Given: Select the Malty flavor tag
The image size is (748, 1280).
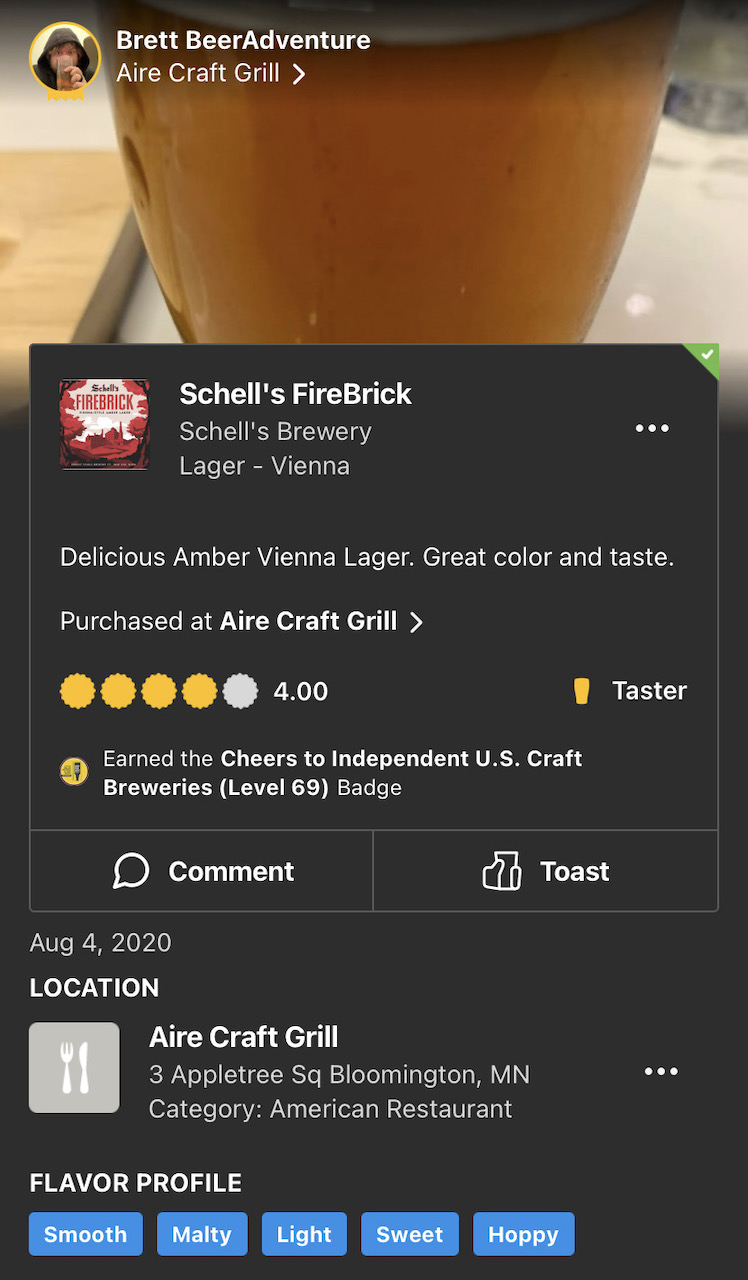Looking at the screenshot, I should (202, 1234).
